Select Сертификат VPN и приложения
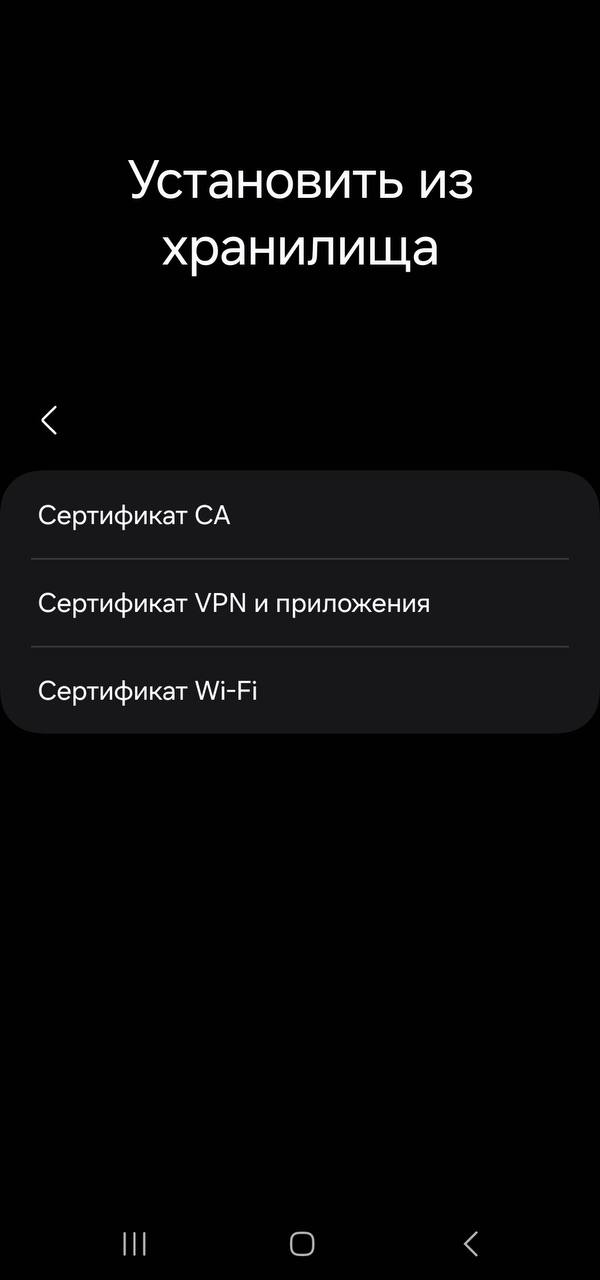The height and width of the screenshot is (1280, 600). (x=300, y=603)
